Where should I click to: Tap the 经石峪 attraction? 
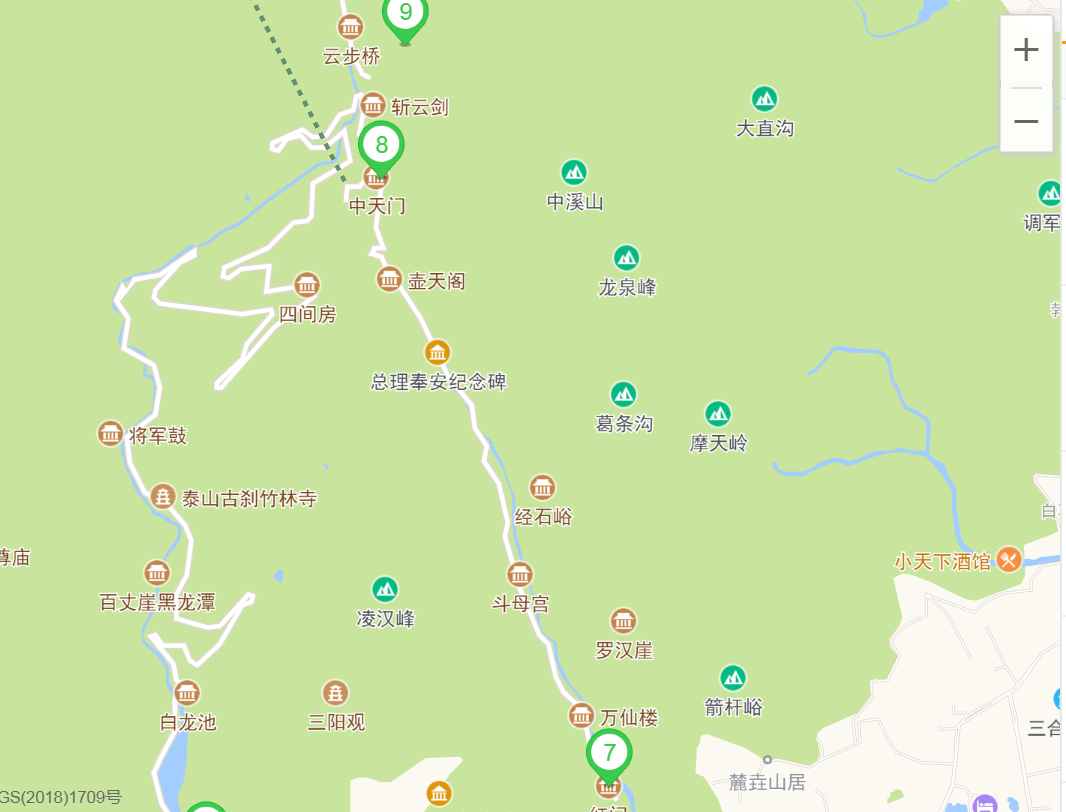click(x=543, y=488)
